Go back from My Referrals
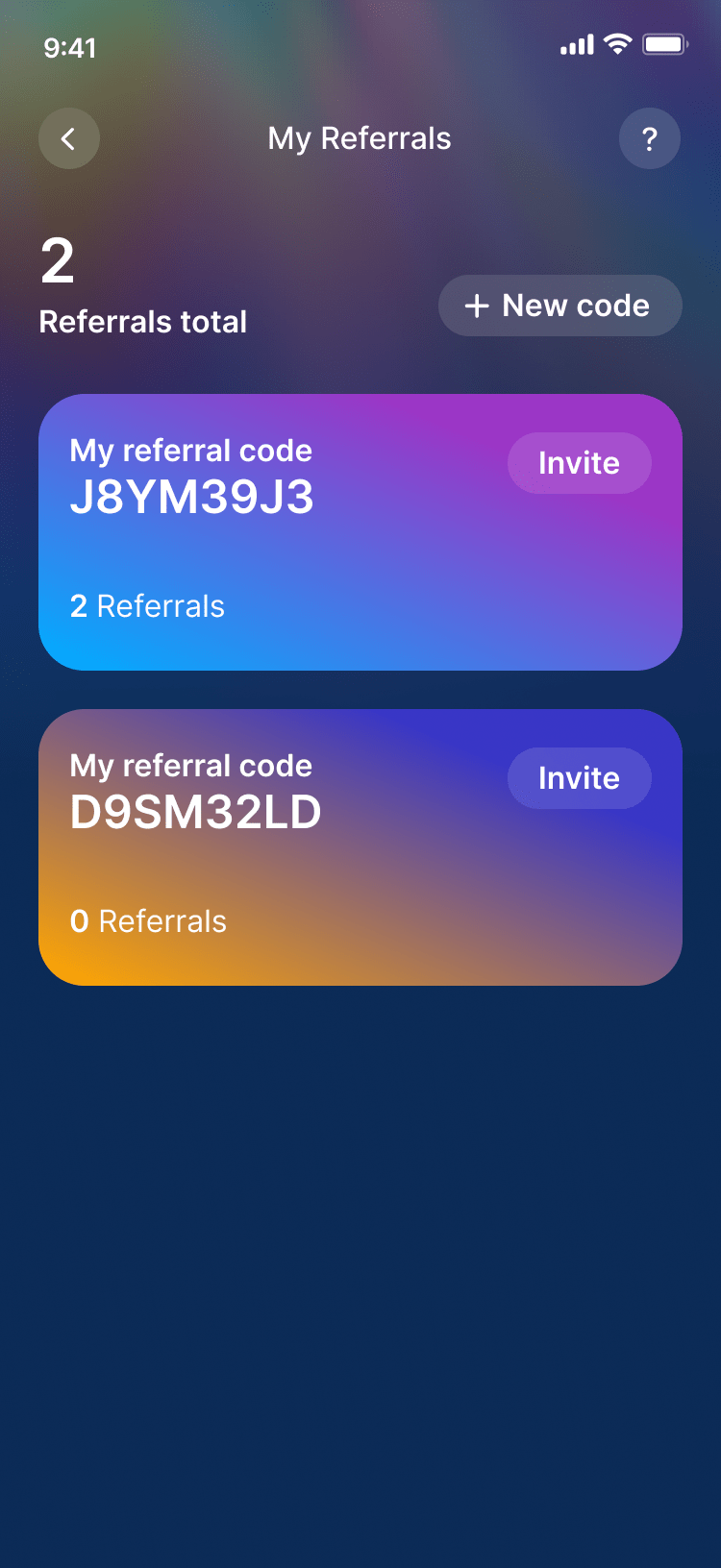This screenshot has width=721, height=1568. pos(69,138)
